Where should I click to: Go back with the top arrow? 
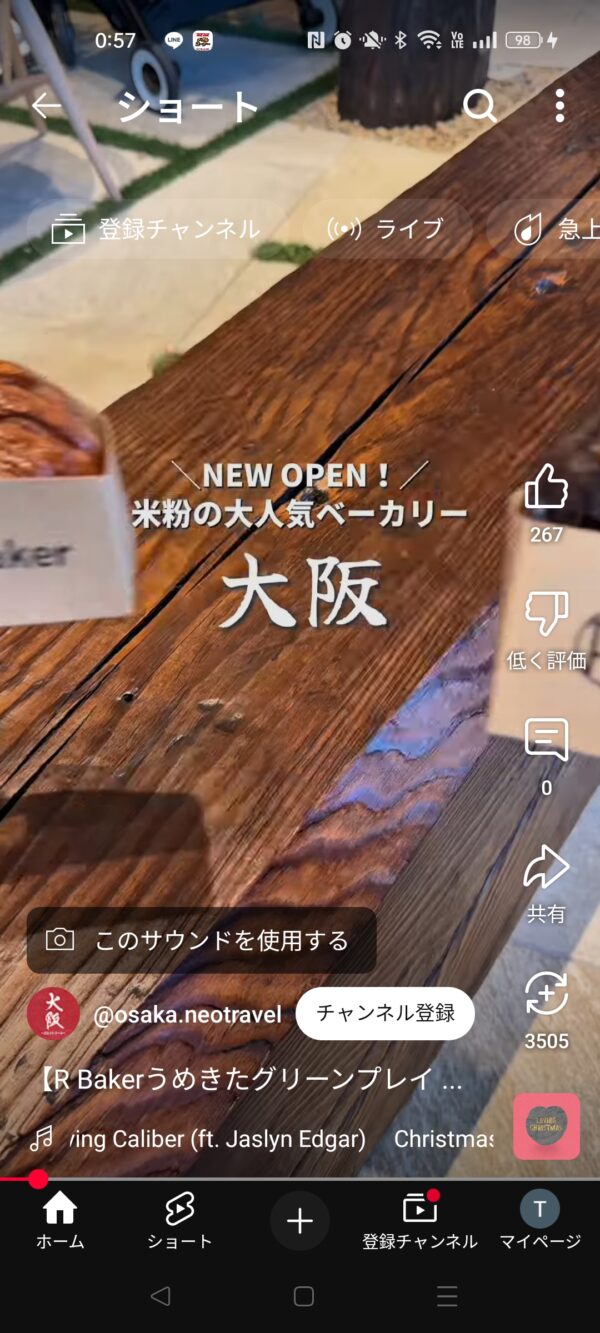click(46, 105)
